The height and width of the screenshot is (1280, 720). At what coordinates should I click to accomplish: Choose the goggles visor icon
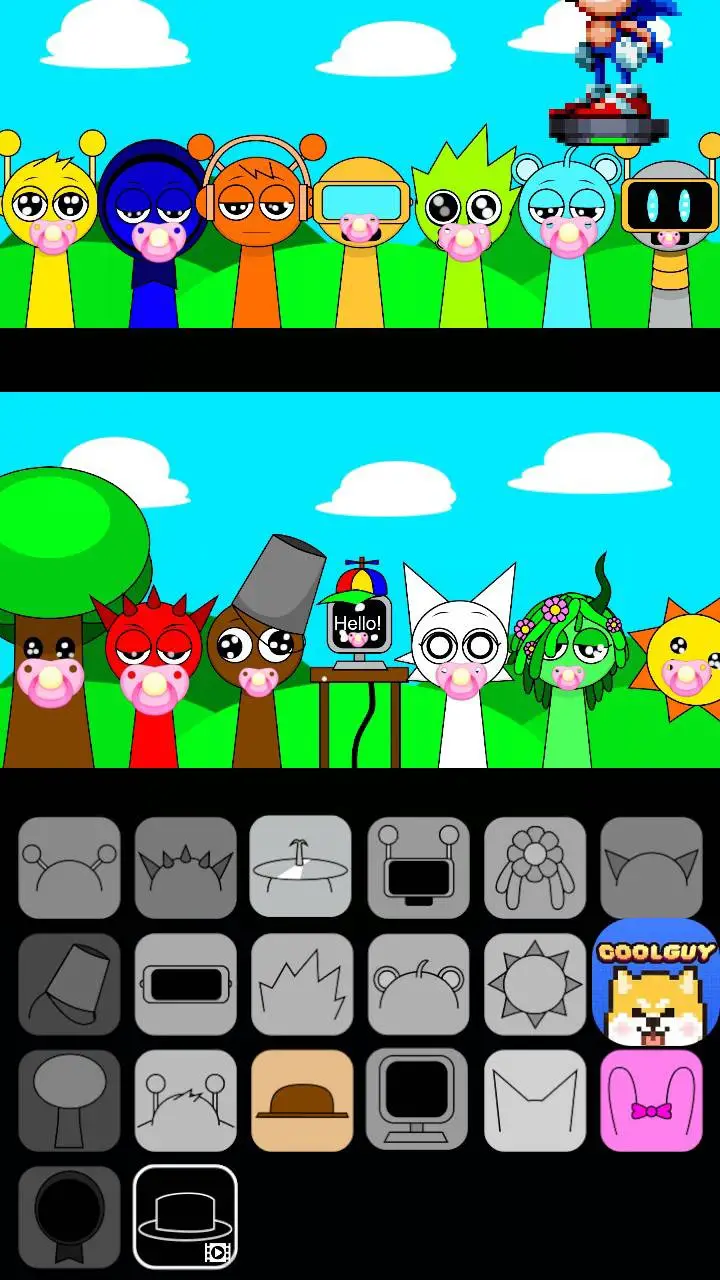185,984
